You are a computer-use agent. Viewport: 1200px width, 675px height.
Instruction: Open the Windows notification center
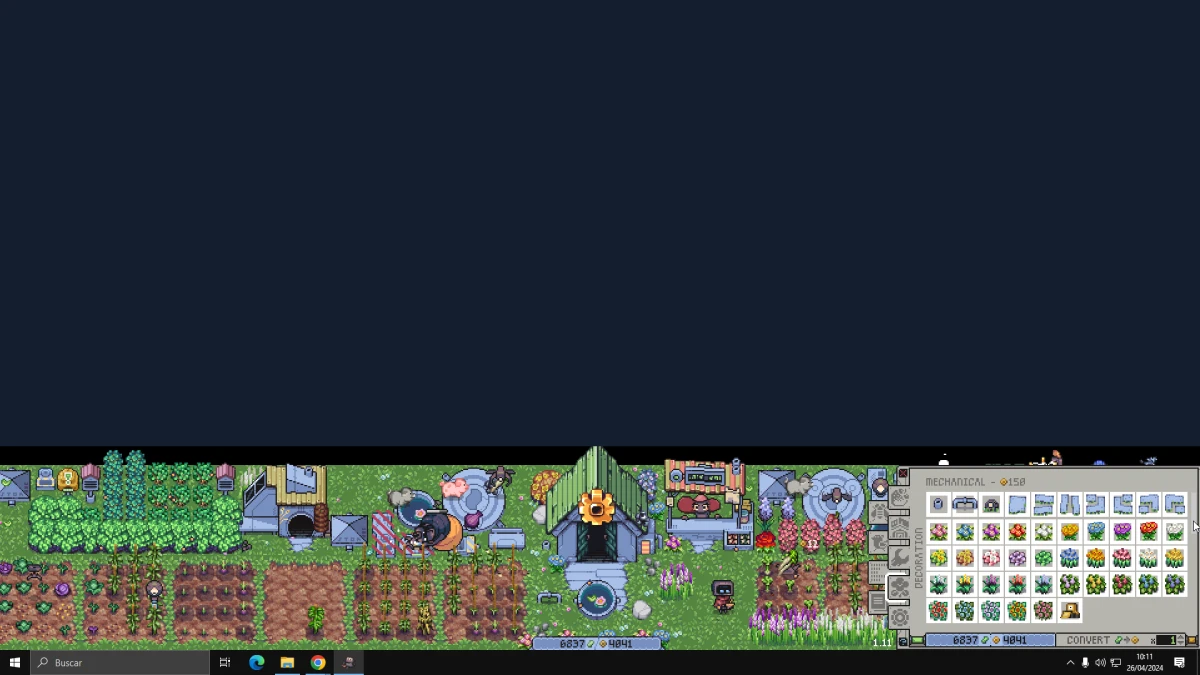pos(1180,663)
